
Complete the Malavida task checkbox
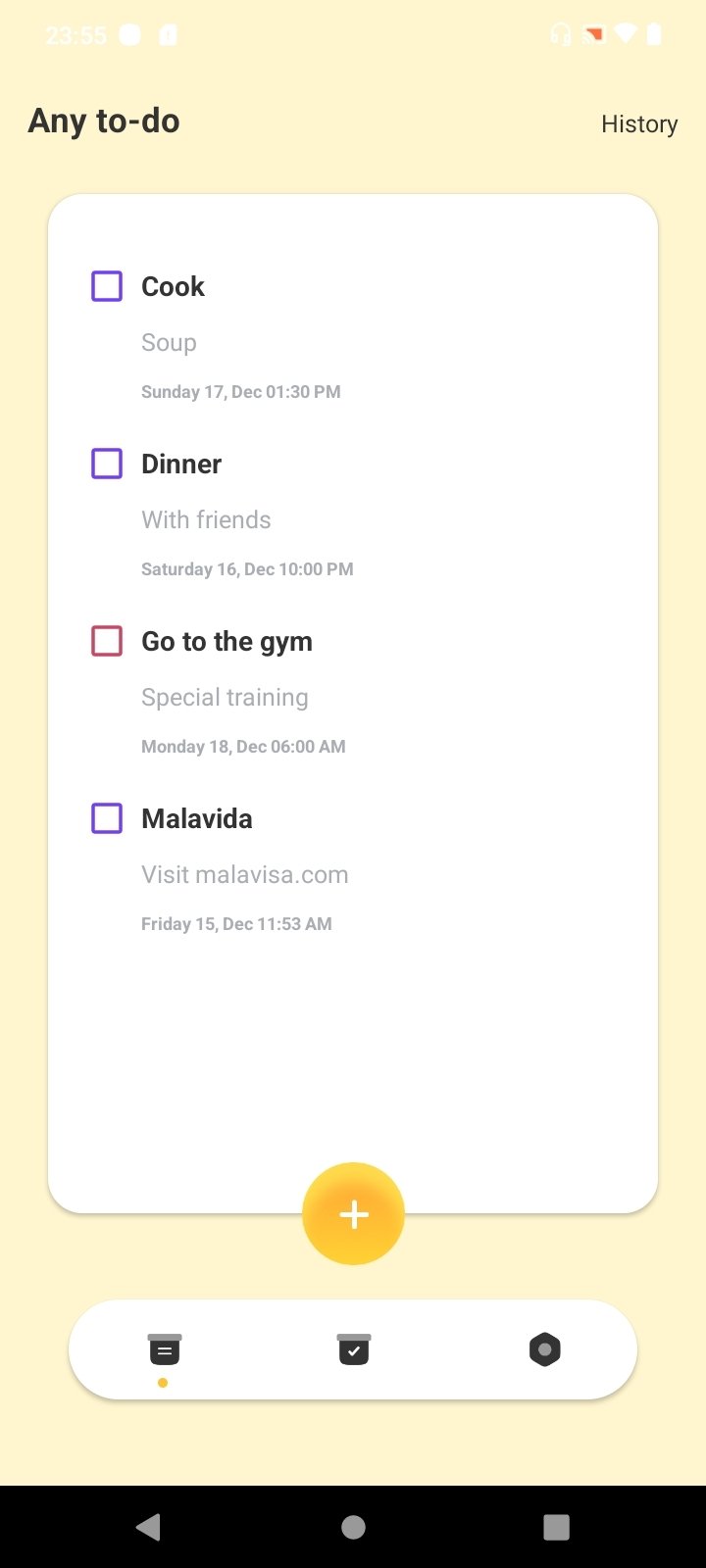pyautogui.click(x=107, y=818)
